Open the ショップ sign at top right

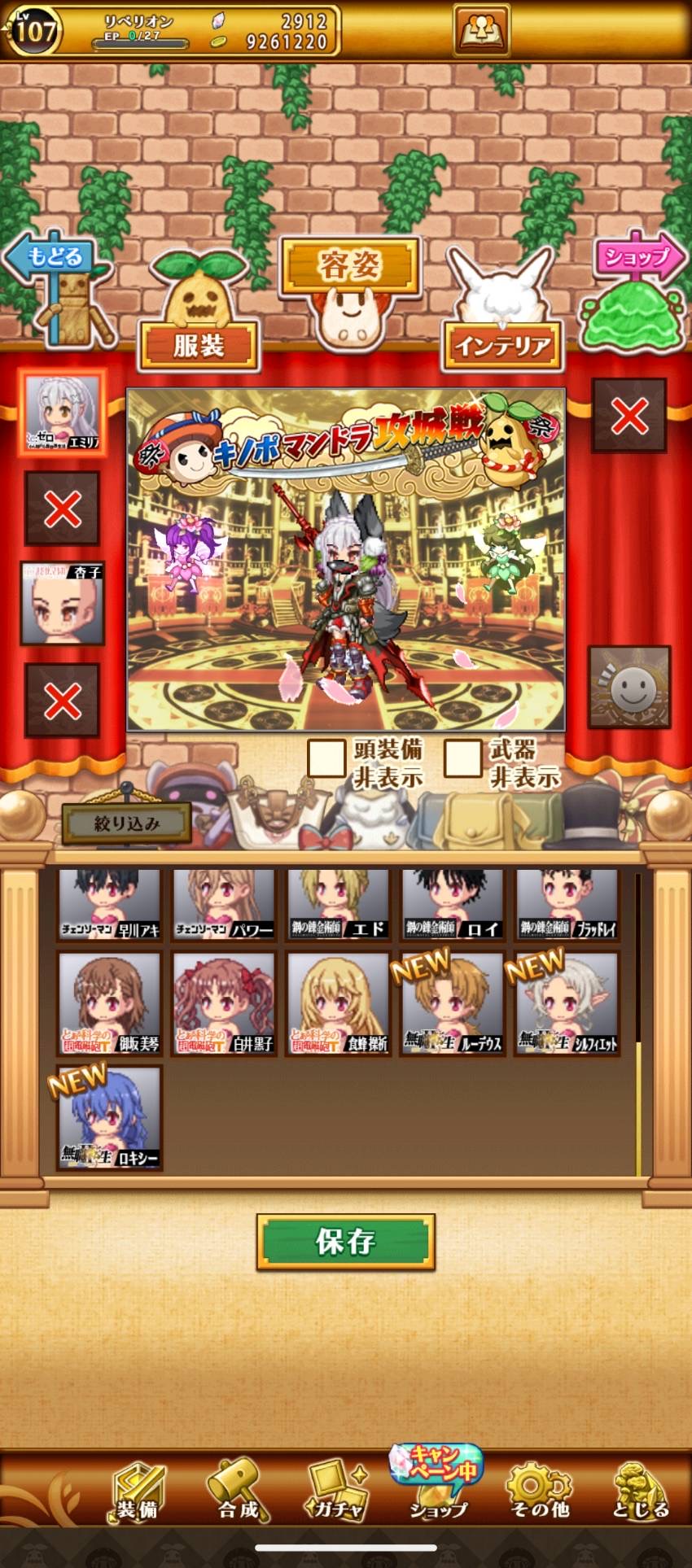click(637, 260)
